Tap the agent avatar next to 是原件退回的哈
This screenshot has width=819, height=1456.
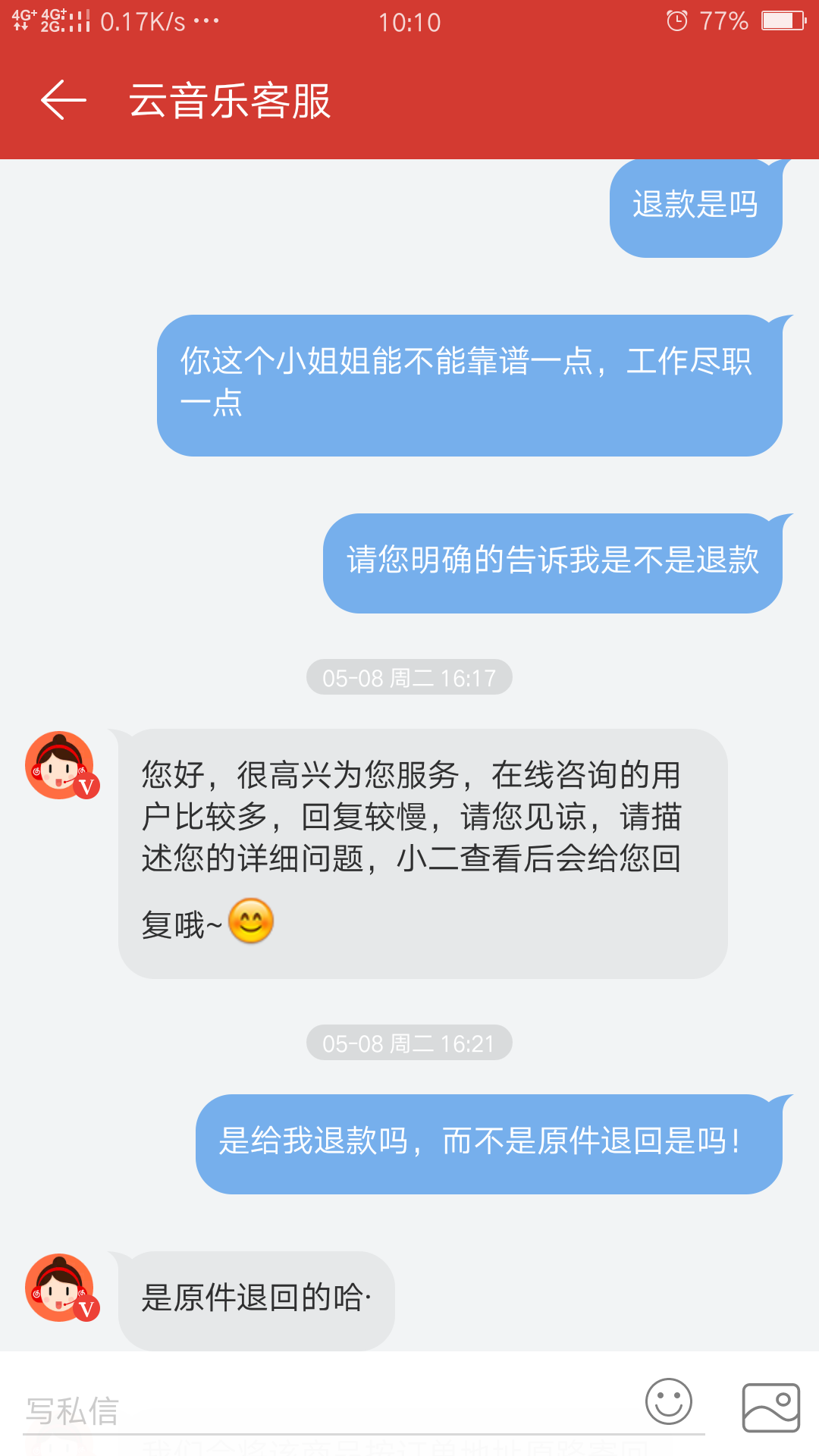[61, 1289]
